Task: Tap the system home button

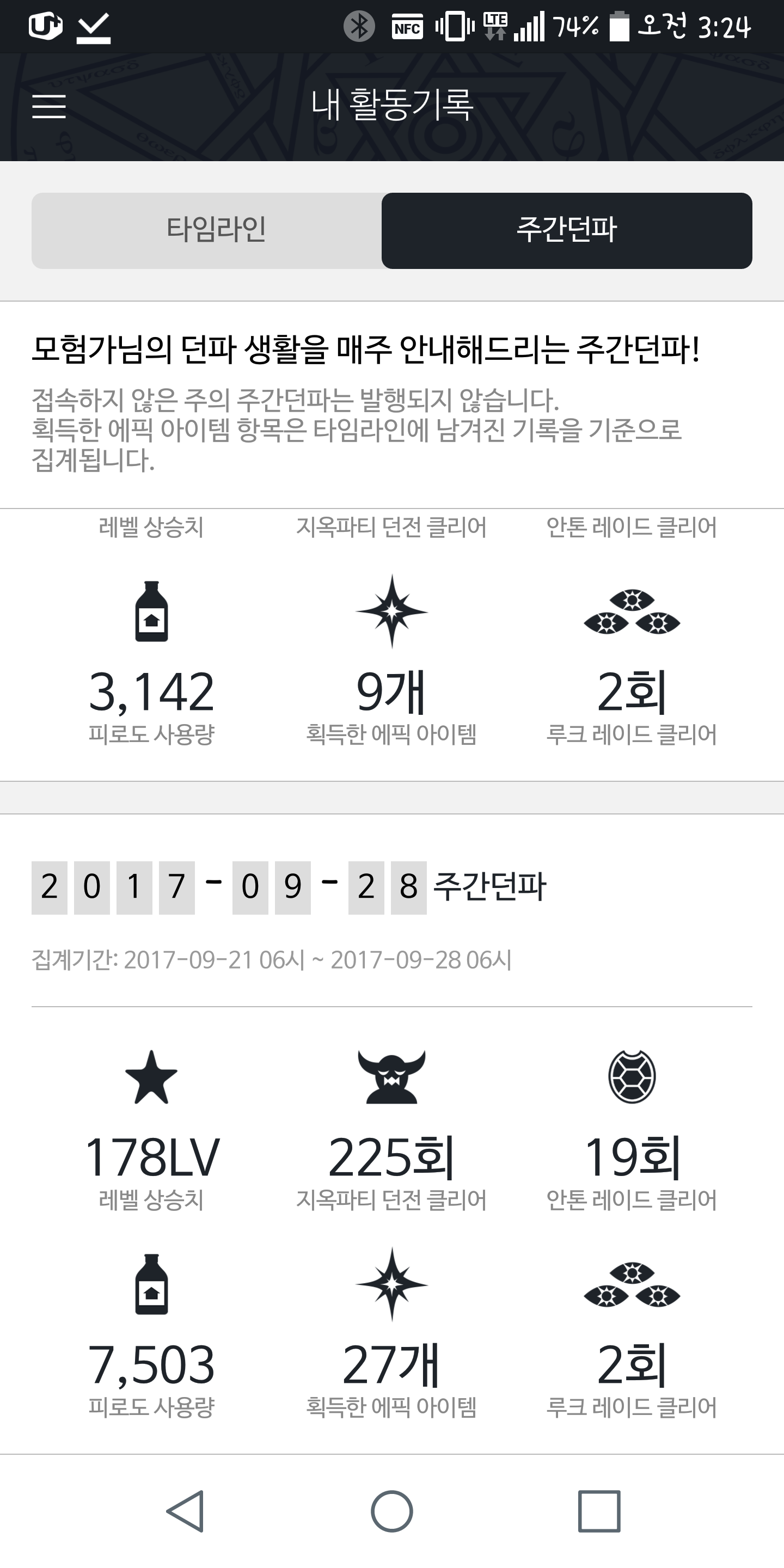Action: click(392, 1511)
